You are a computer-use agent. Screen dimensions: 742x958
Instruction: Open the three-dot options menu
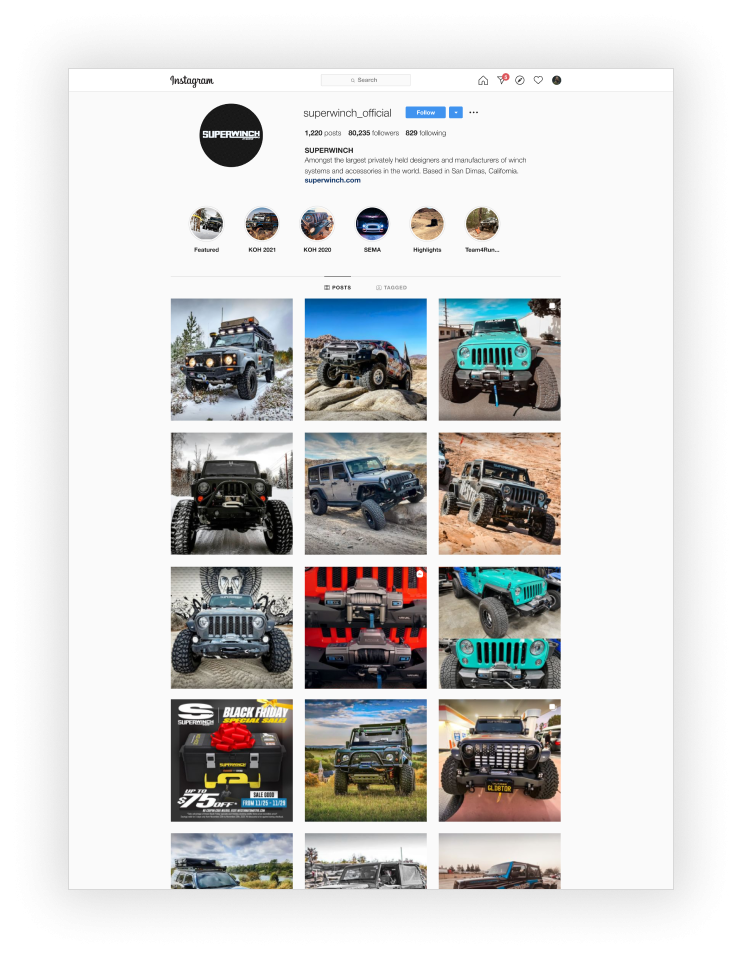point(474,113)
